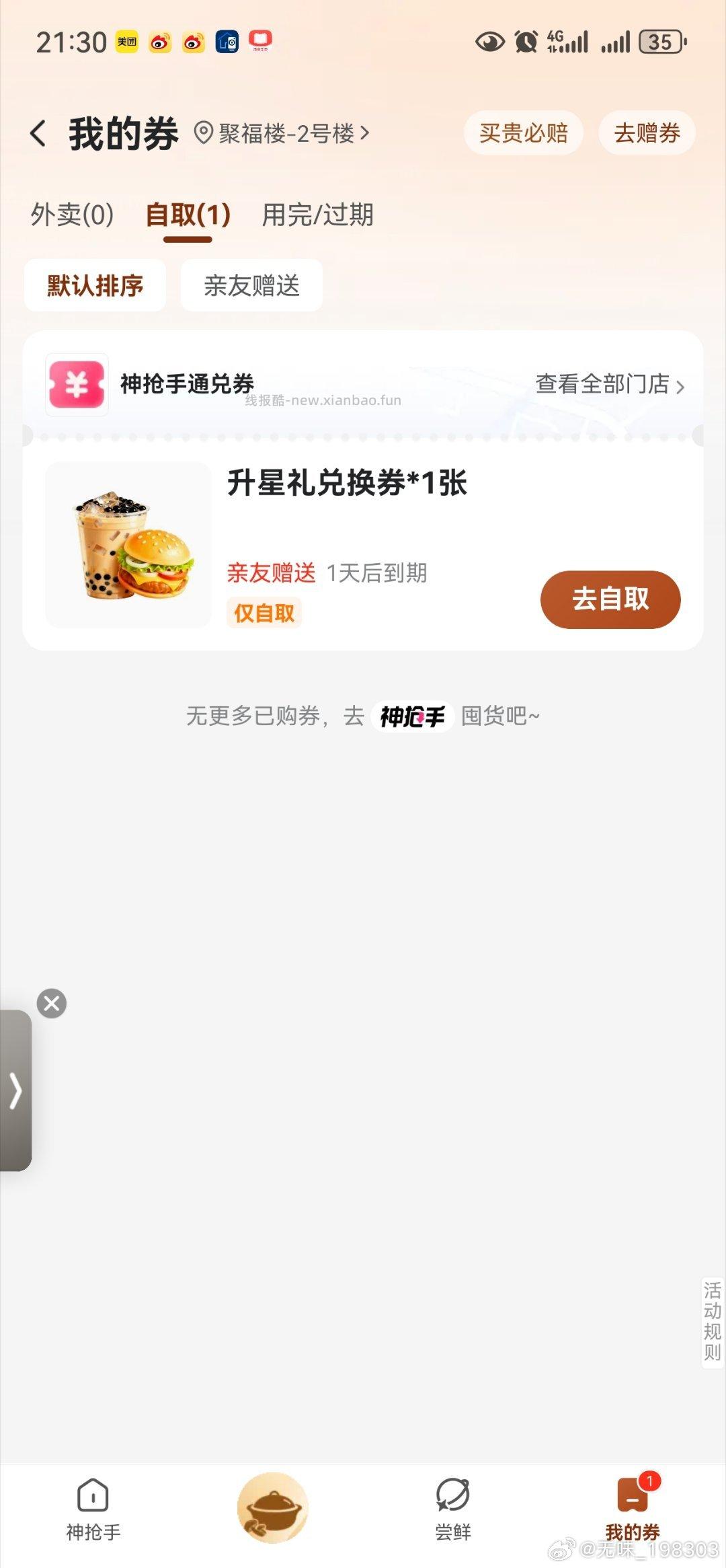The height and width of the screenshot is (1568, 726).
Task: Open the 用完/过期 tab
Action: coord(318,215)
